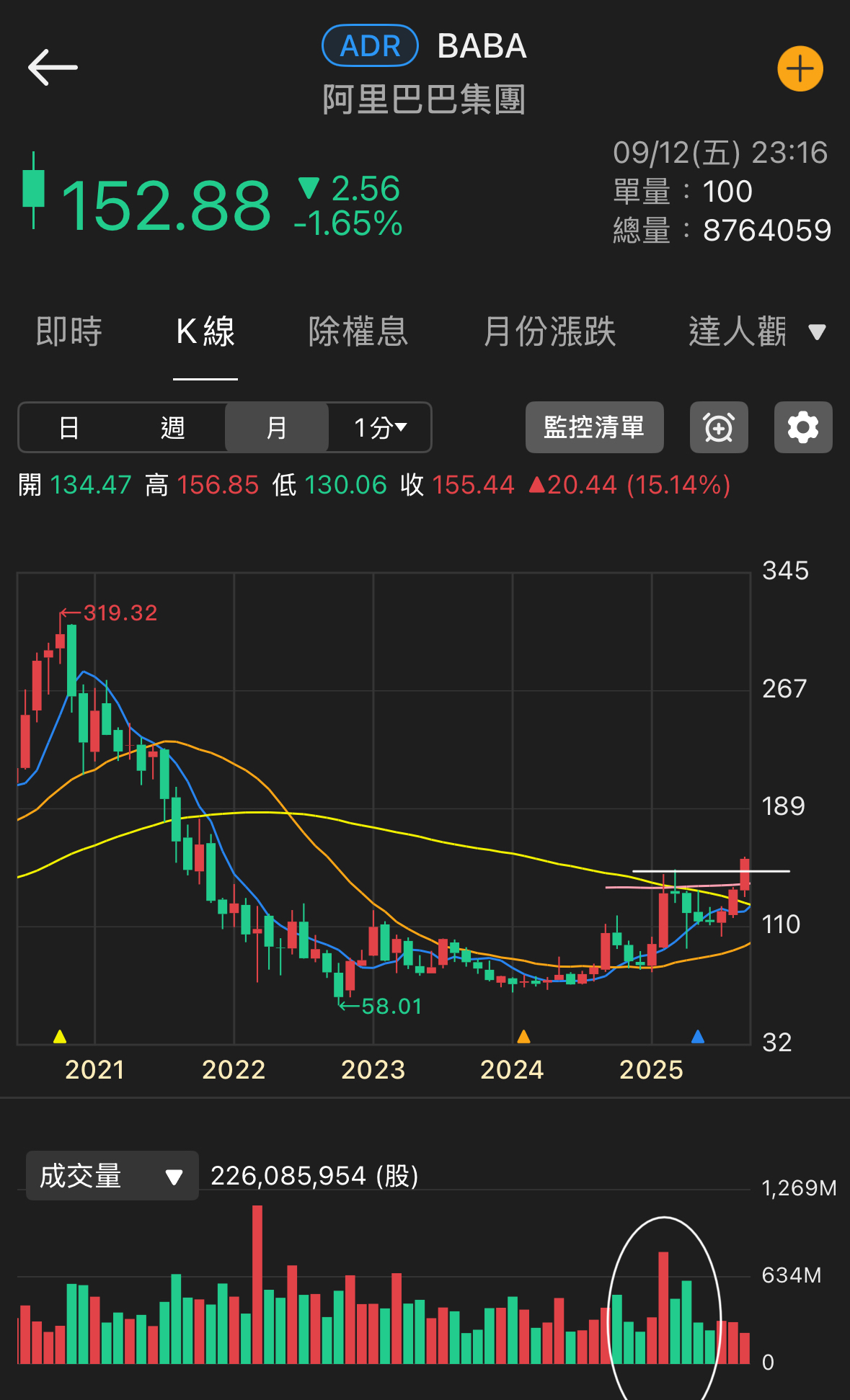Go back using the arrow icon

click(53, 68)
